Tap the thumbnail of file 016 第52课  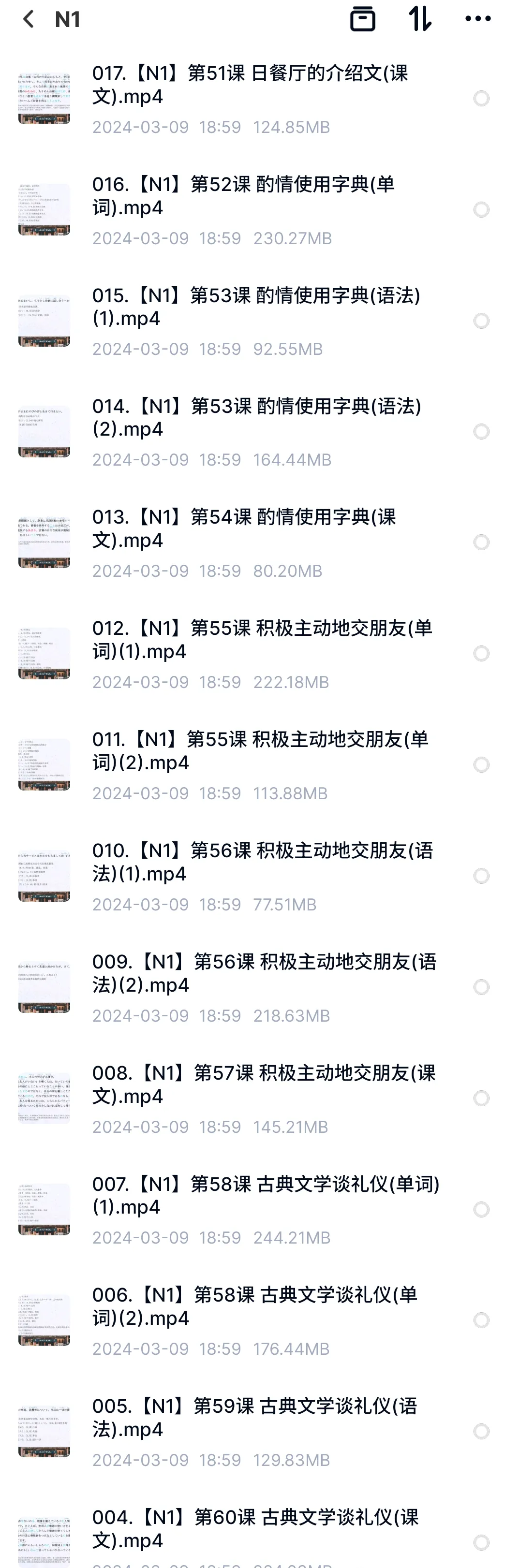coord(44,209)
